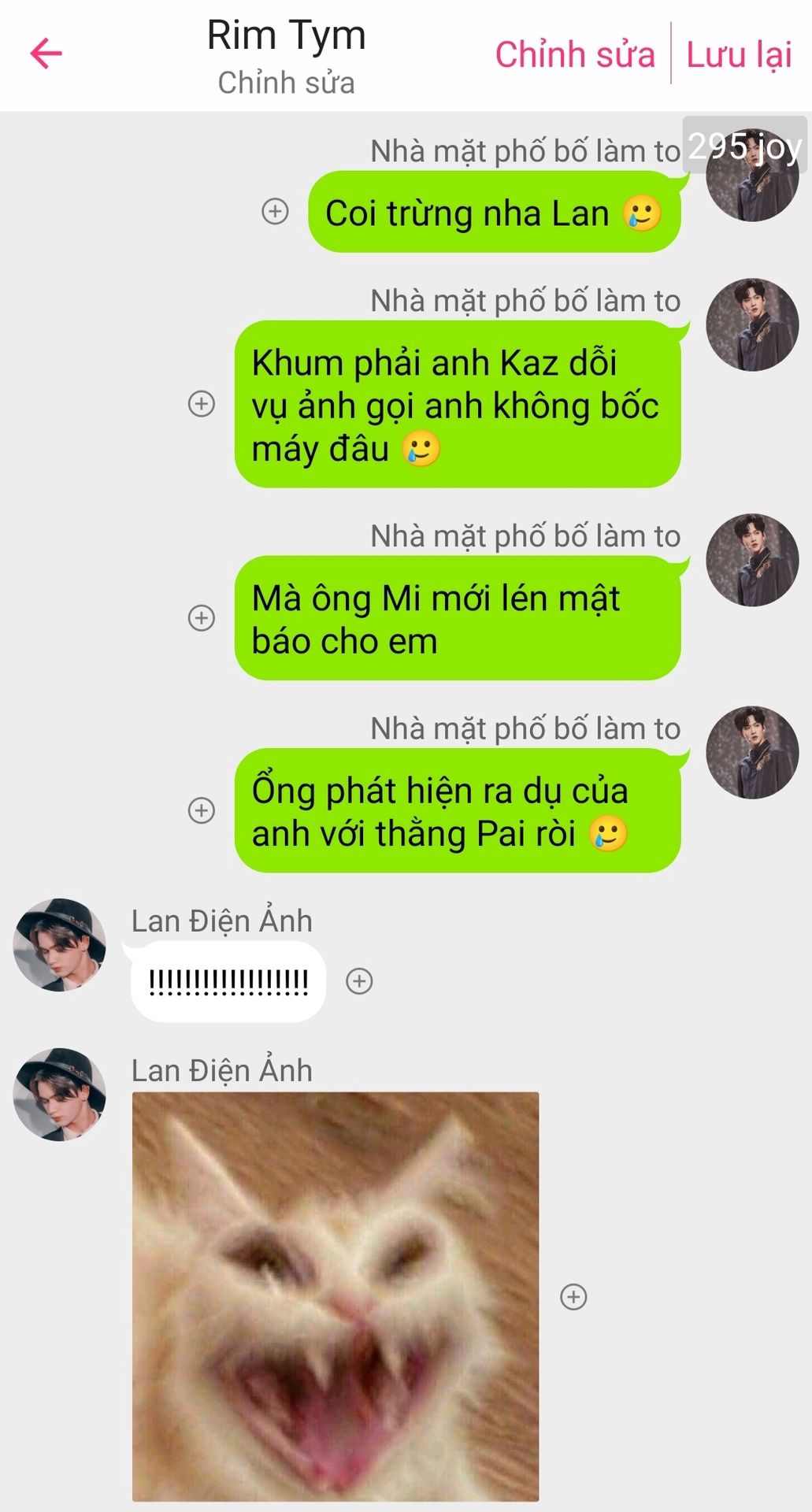Tap plus icon beside "Mà ông Mi" message

[202, 617]
